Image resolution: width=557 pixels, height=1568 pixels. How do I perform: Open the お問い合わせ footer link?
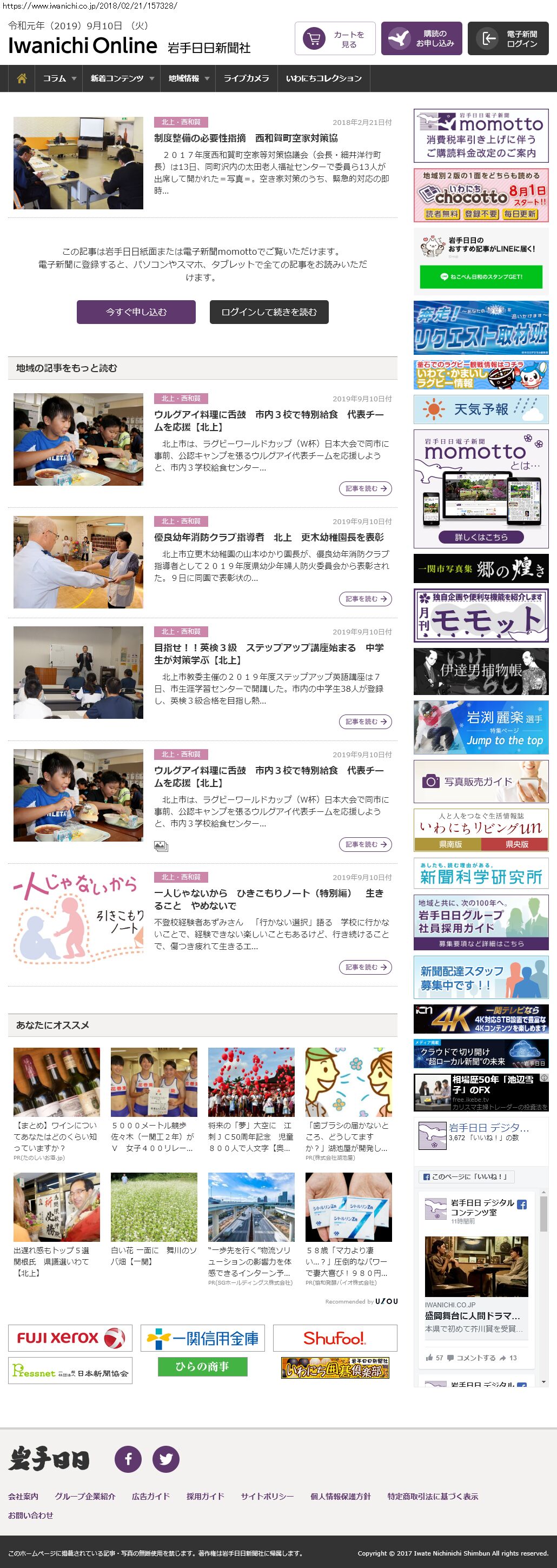pos(30,1515)
